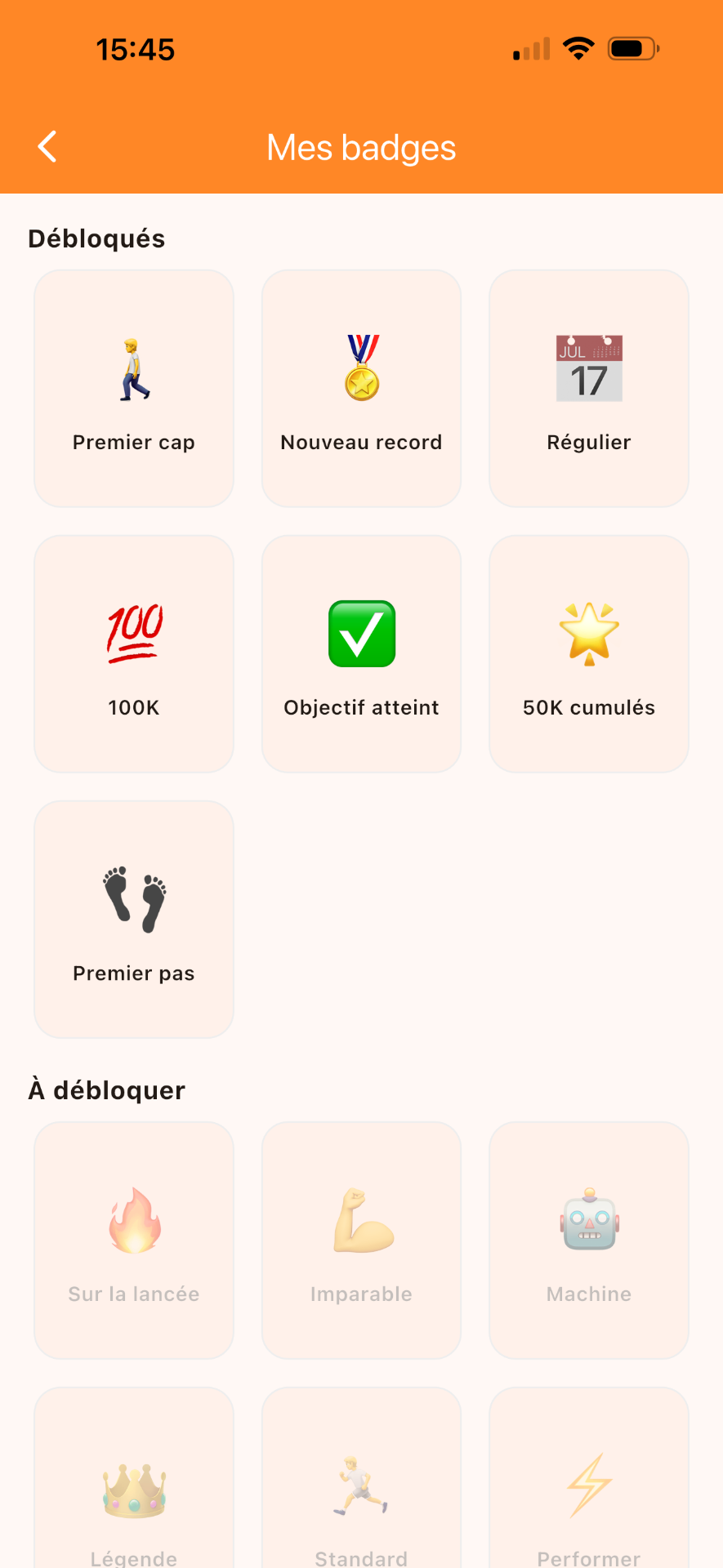Open the Régulier calendar badge
Viewport: 723px width, 1568px height.
(x=588, y=388)
